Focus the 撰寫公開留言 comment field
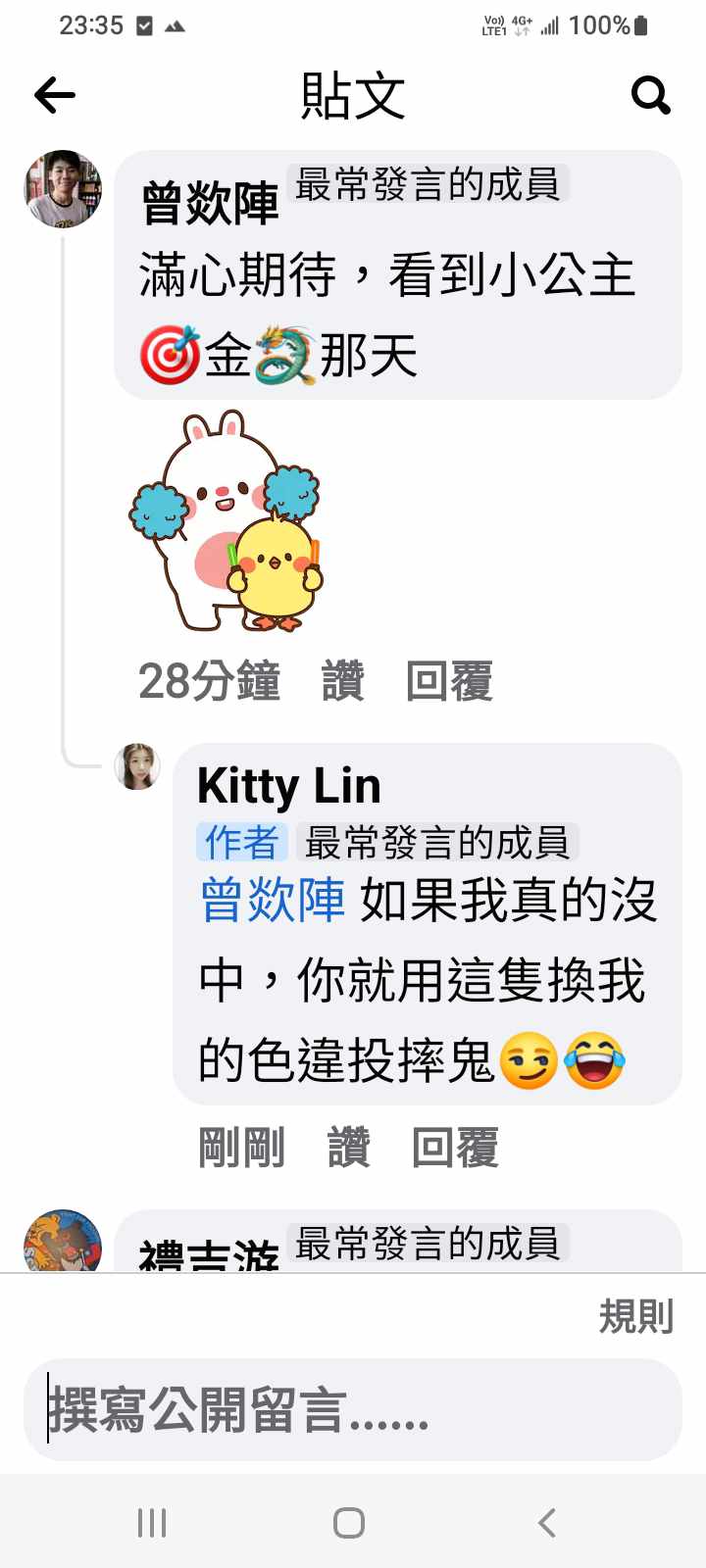This screenshot has height=1568, width=706. [353, 1410]
